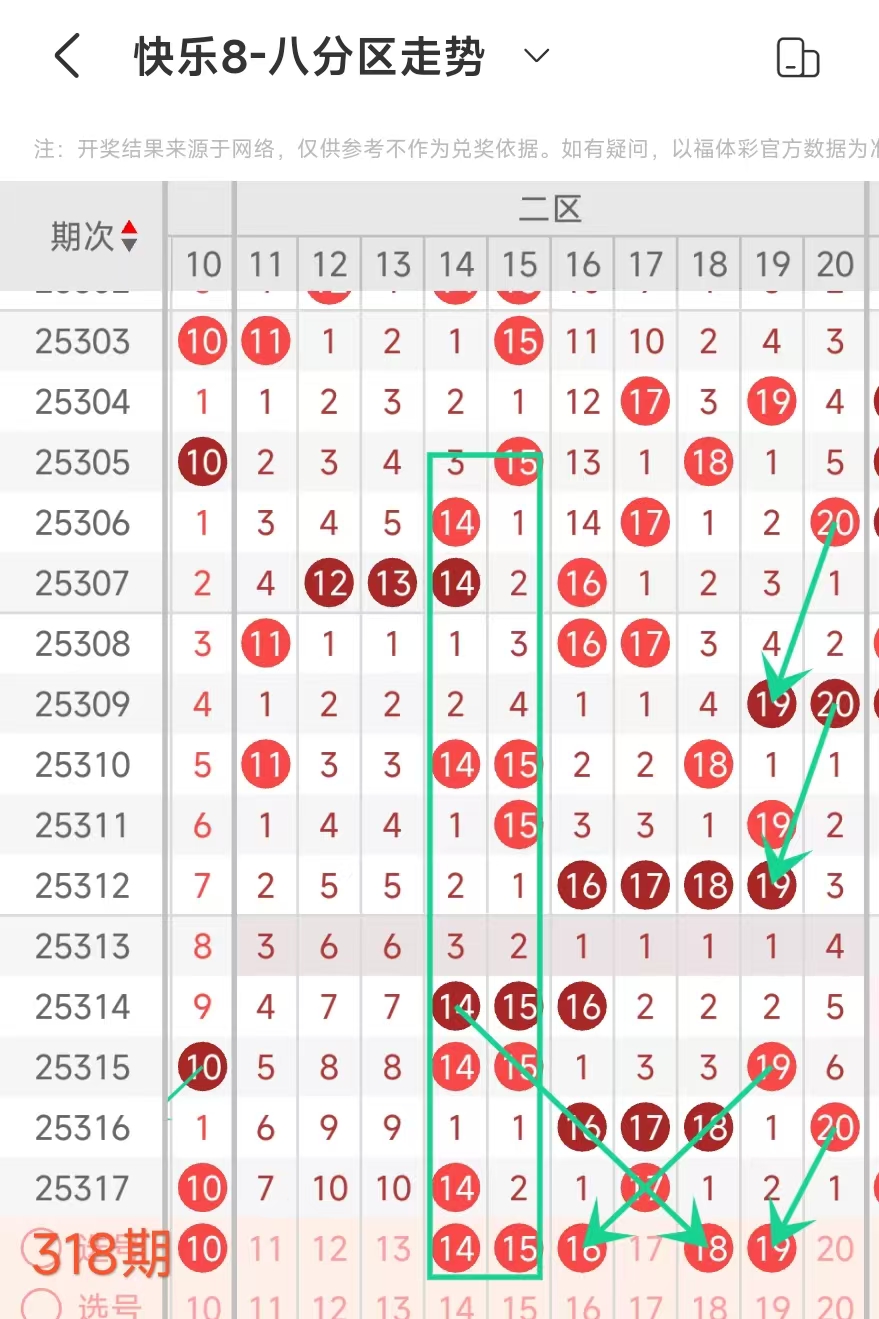Go back to the previous page
Image resolution: width=879 pixels, height=1319 pixels.
(67, 56)
